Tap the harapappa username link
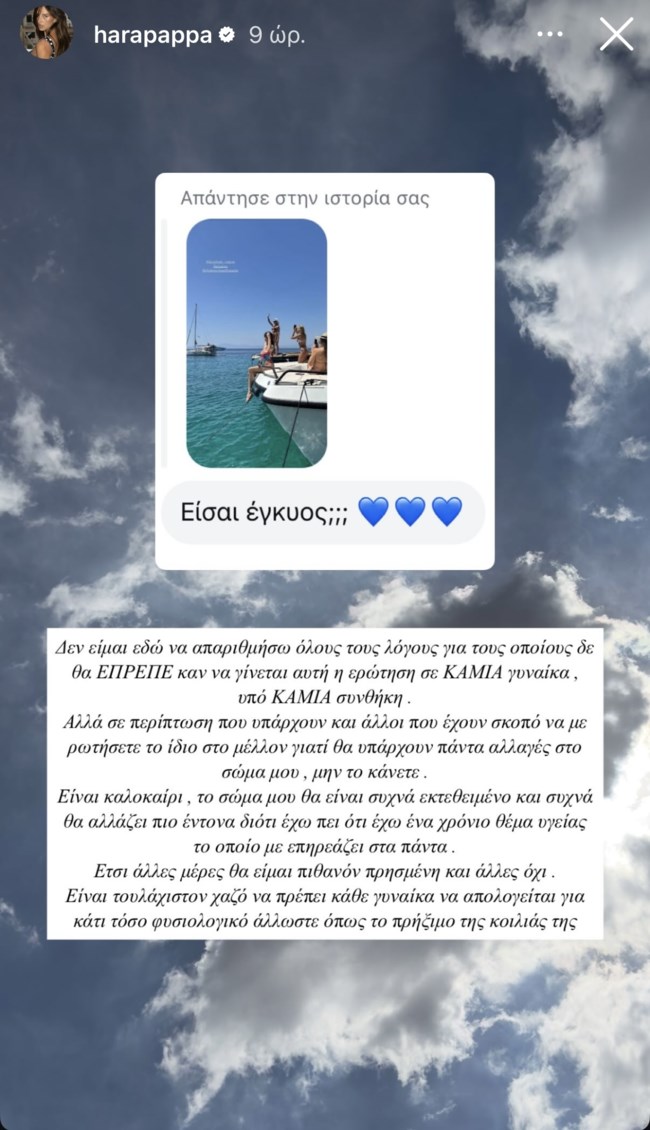Screen dimensions: 650x1130 tap(152, 35)
